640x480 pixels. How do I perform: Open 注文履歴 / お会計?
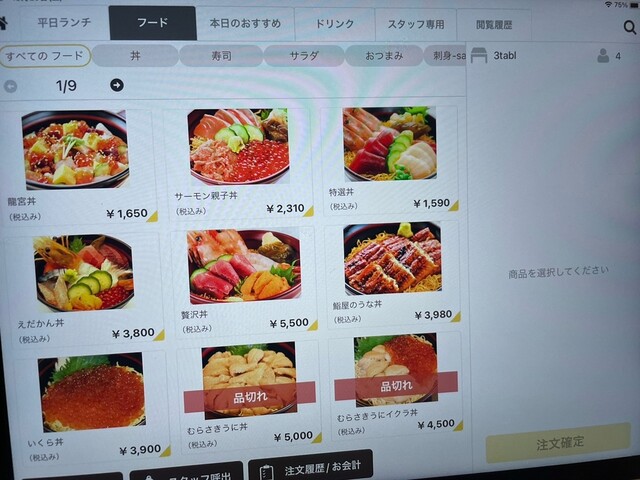point(312,468)
